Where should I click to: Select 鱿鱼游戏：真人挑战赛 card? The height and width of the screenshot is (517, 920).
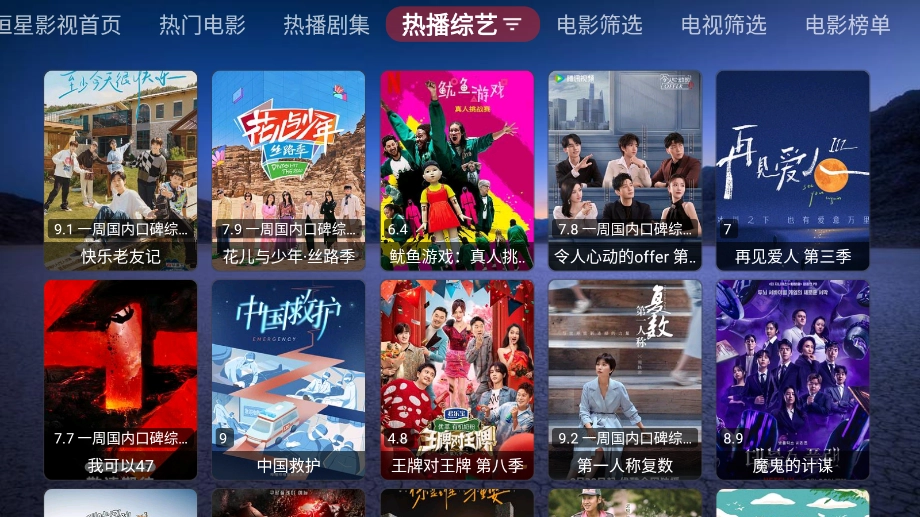pyautogui.click(x=456, y=170)
